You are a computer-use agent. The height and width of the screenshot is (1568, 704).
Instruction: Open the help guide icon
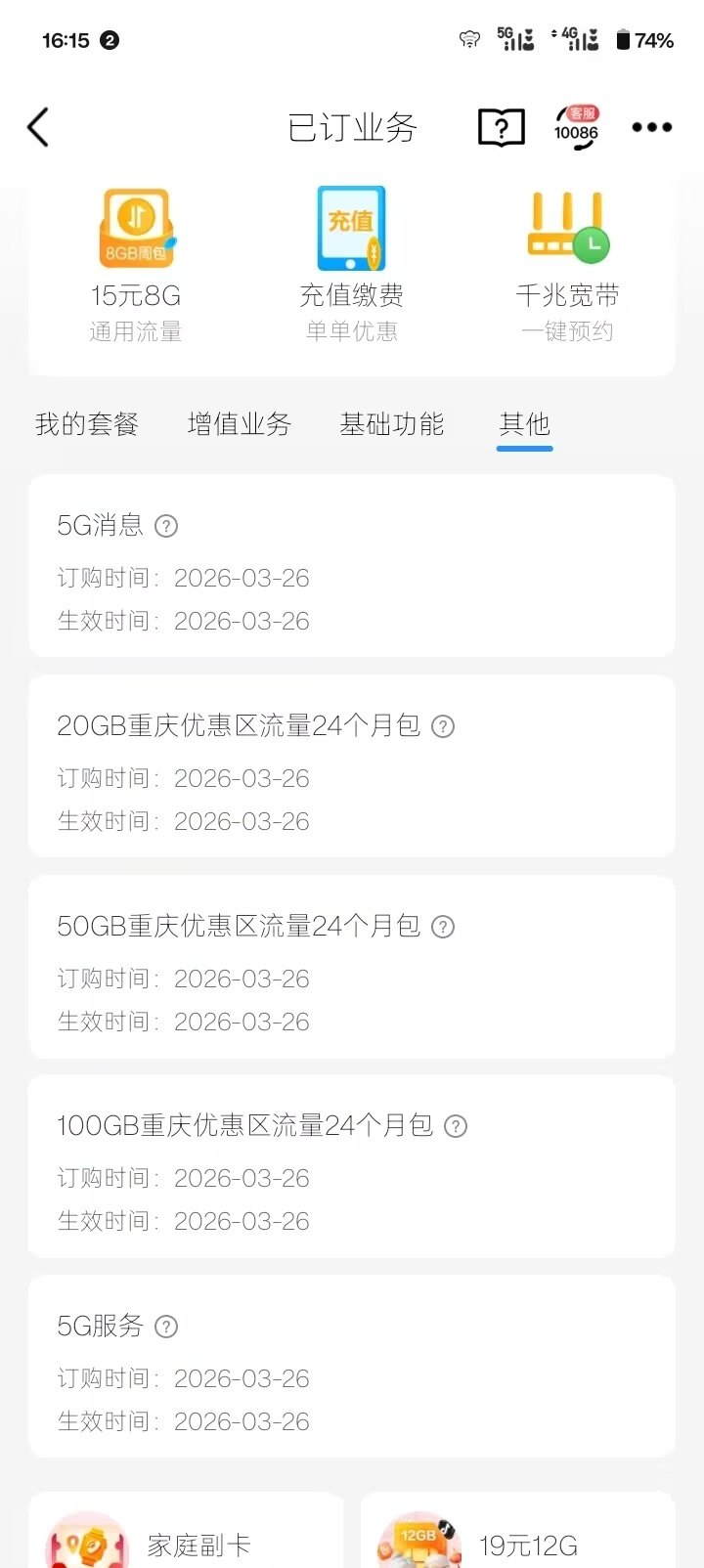click(501, 127)
